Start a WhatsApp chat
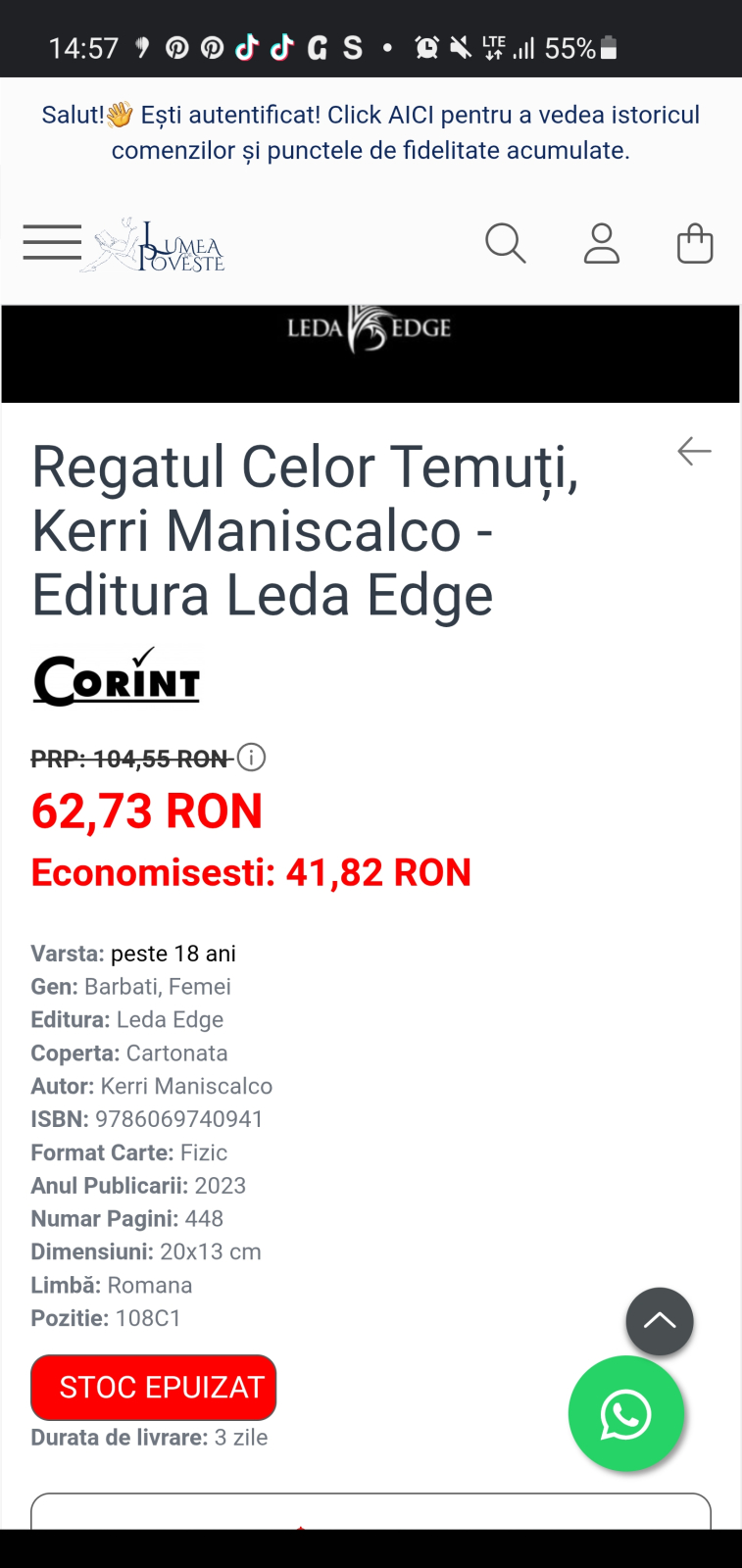This screenshot has width=742, height=1568. (625, 1414)
